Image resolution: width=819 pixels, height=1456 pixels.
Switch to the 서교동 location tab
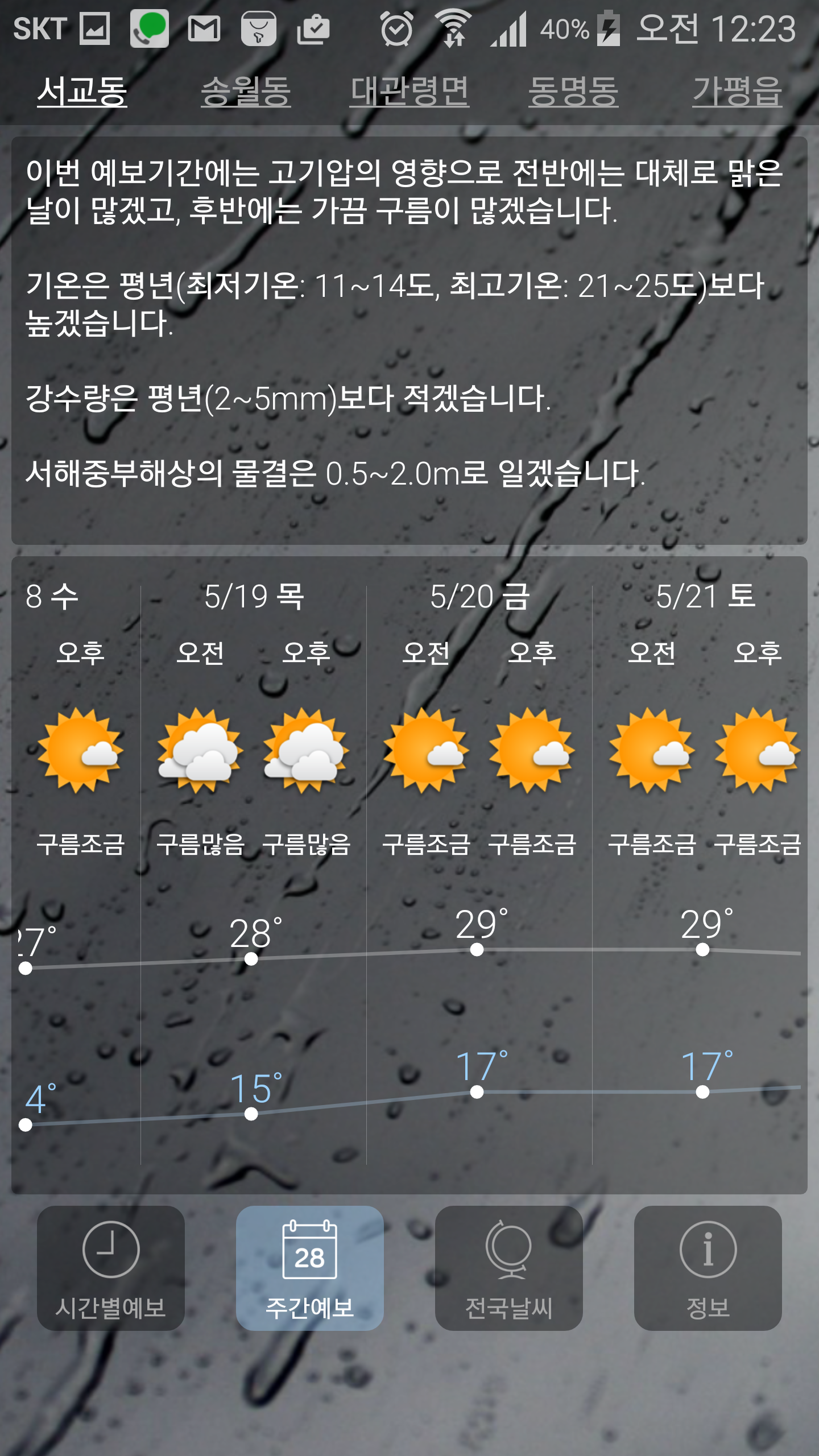pyautogui.click(x=82, y=91)
